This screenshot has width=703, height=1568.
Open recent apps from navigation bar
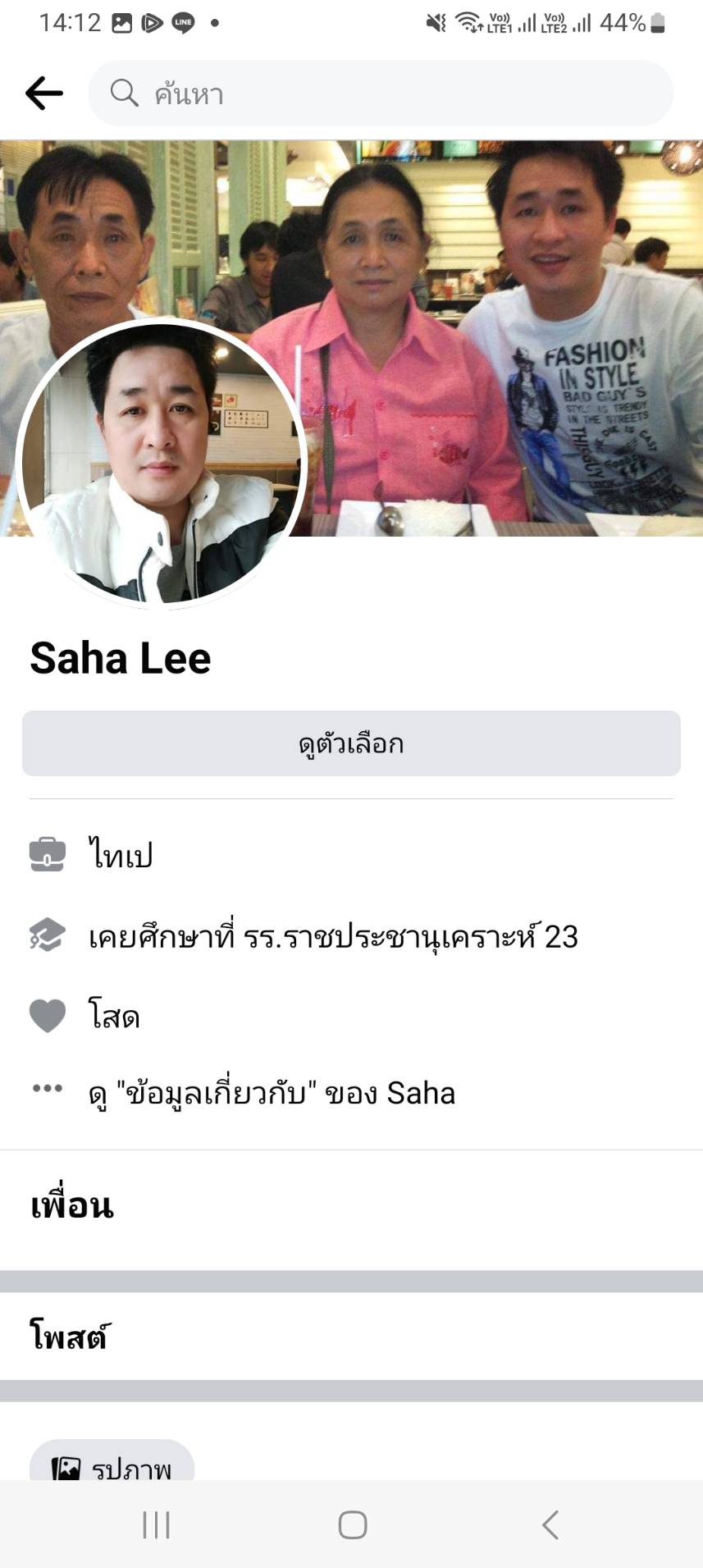point(156,1525)
